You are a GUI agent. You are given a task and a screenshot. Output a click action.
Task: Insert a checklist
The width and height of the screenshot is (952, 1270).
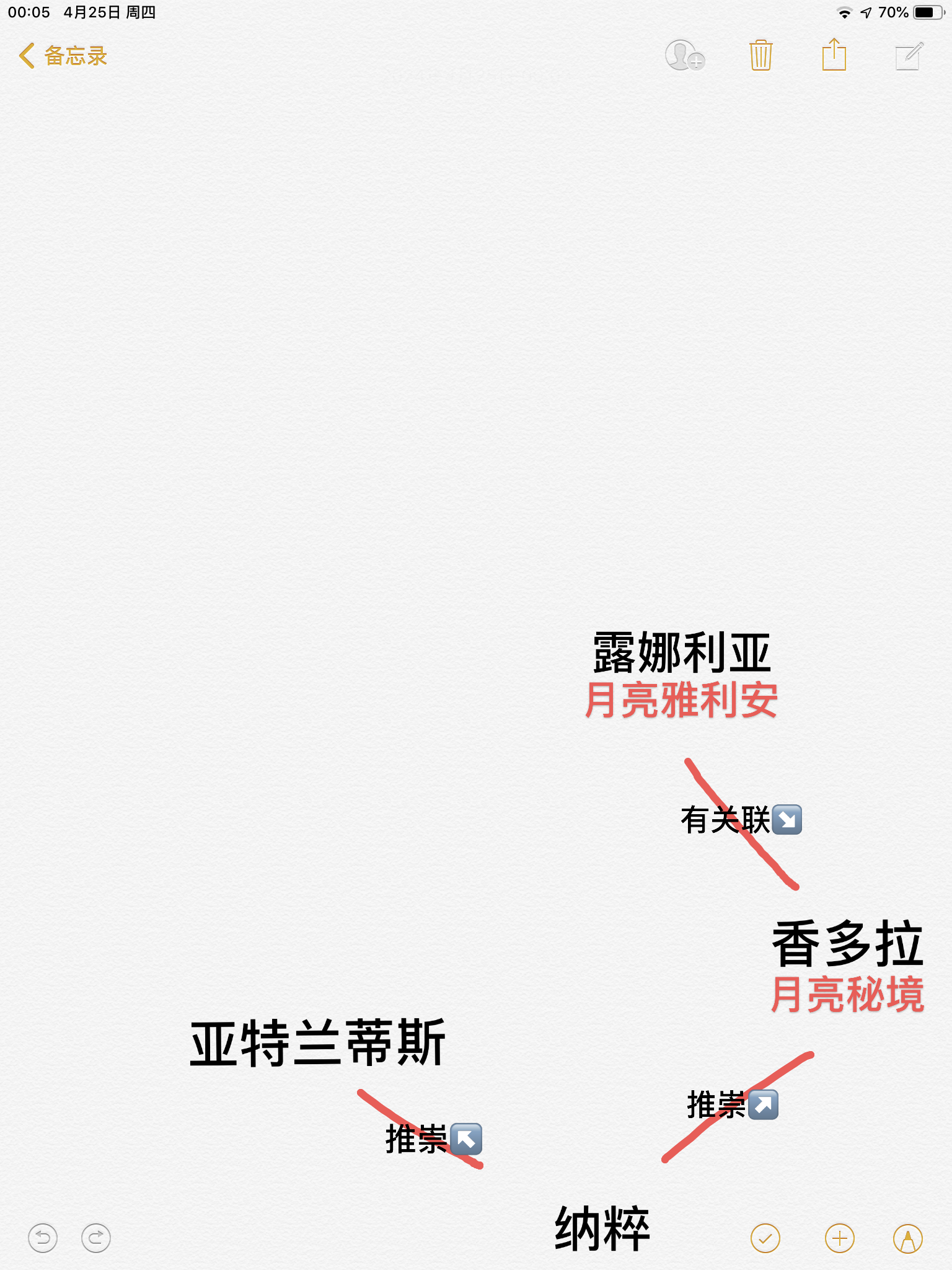(765, 1238)
